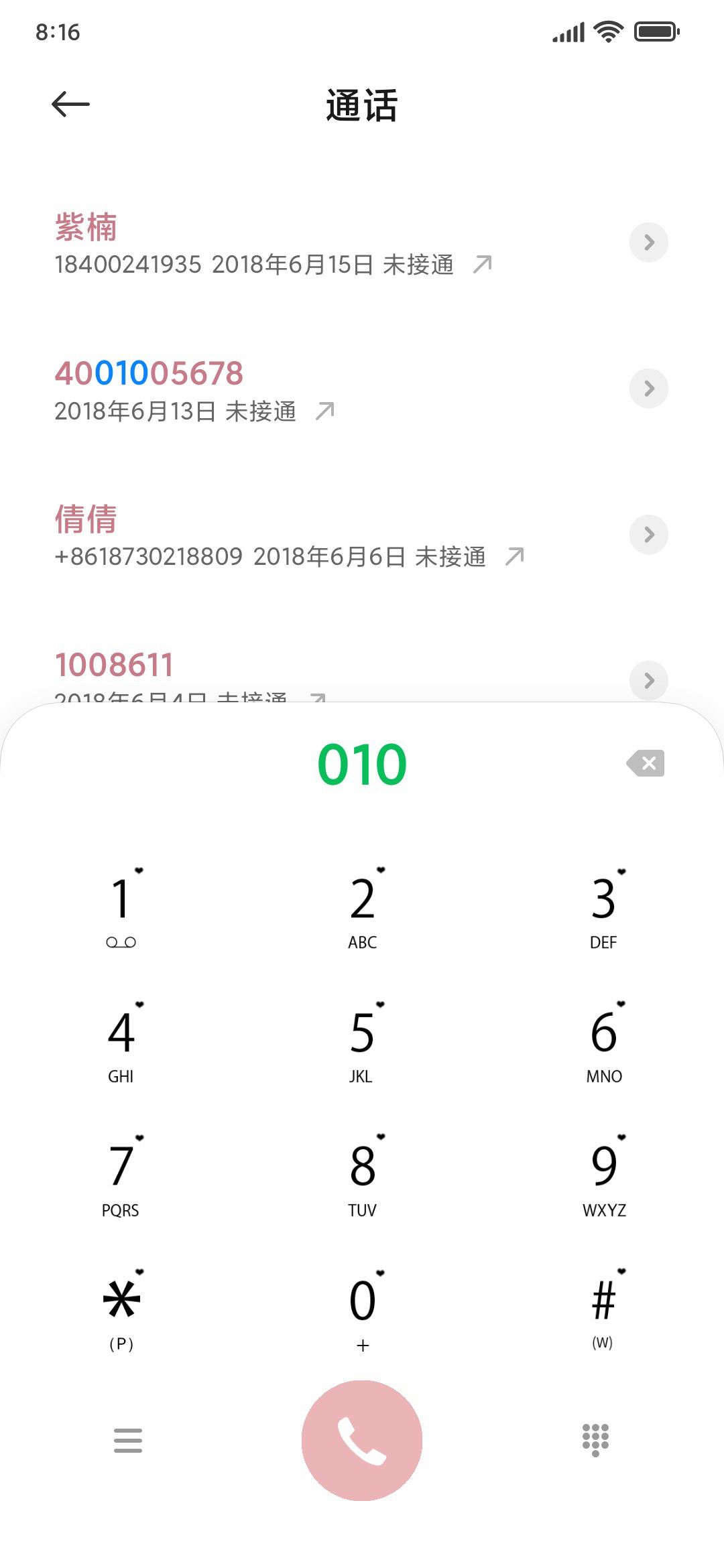Image resolution: width=724 pixels, height=1568 pixels.
Task: Collapse the dial pad
Action: coord(595,1440)
